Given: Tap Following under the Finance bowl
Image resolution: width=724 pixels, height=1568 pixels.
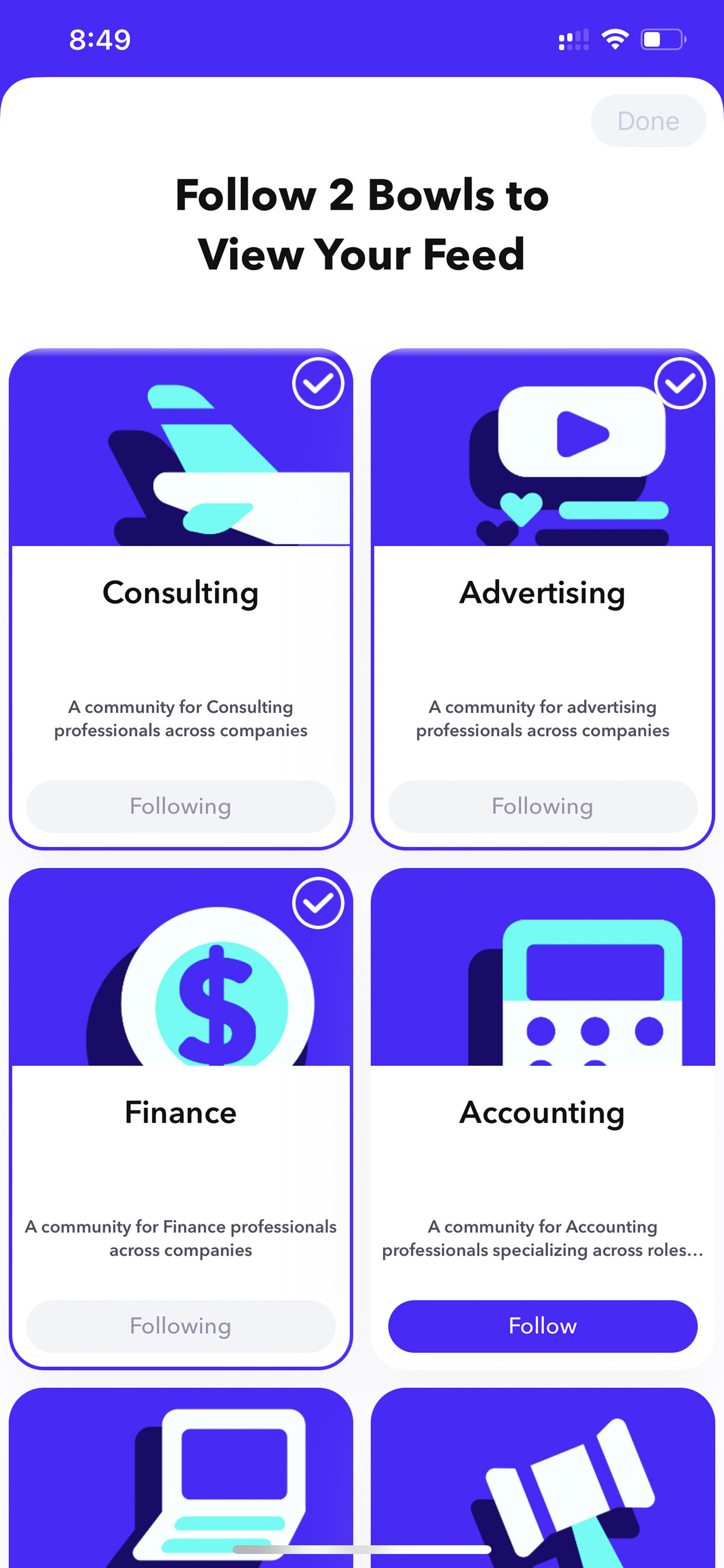Looking at the screenshot, I should tap(180, 1326).
